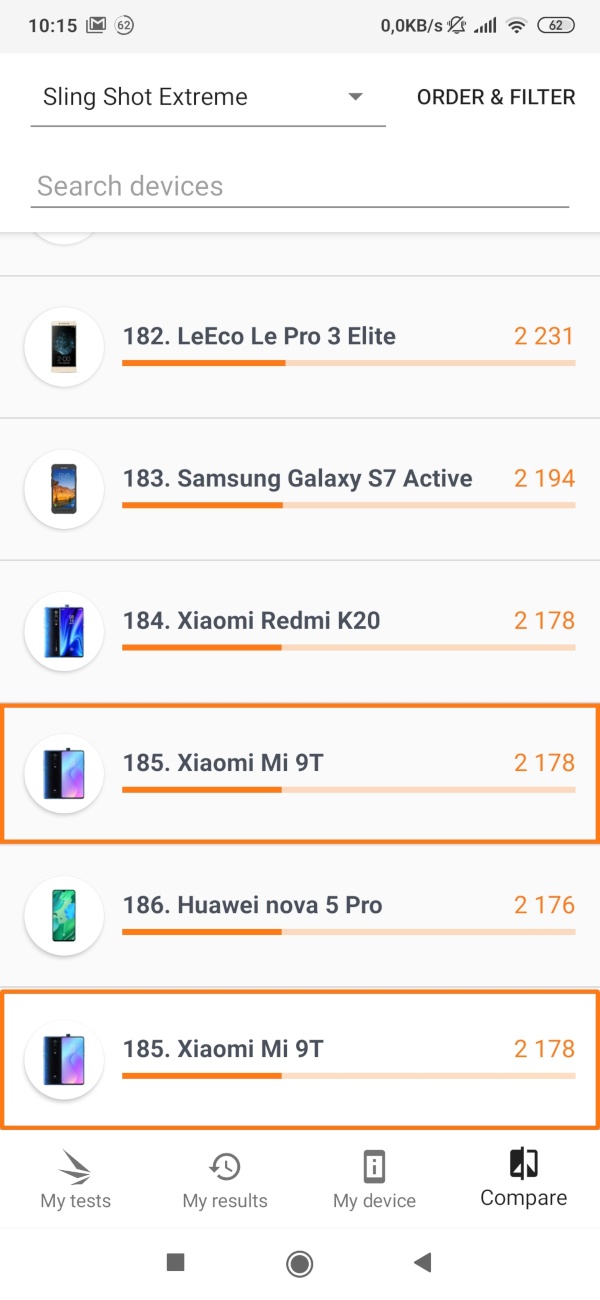Go to the system home screen
The image size is (600, 1300).
[299, 1263]
